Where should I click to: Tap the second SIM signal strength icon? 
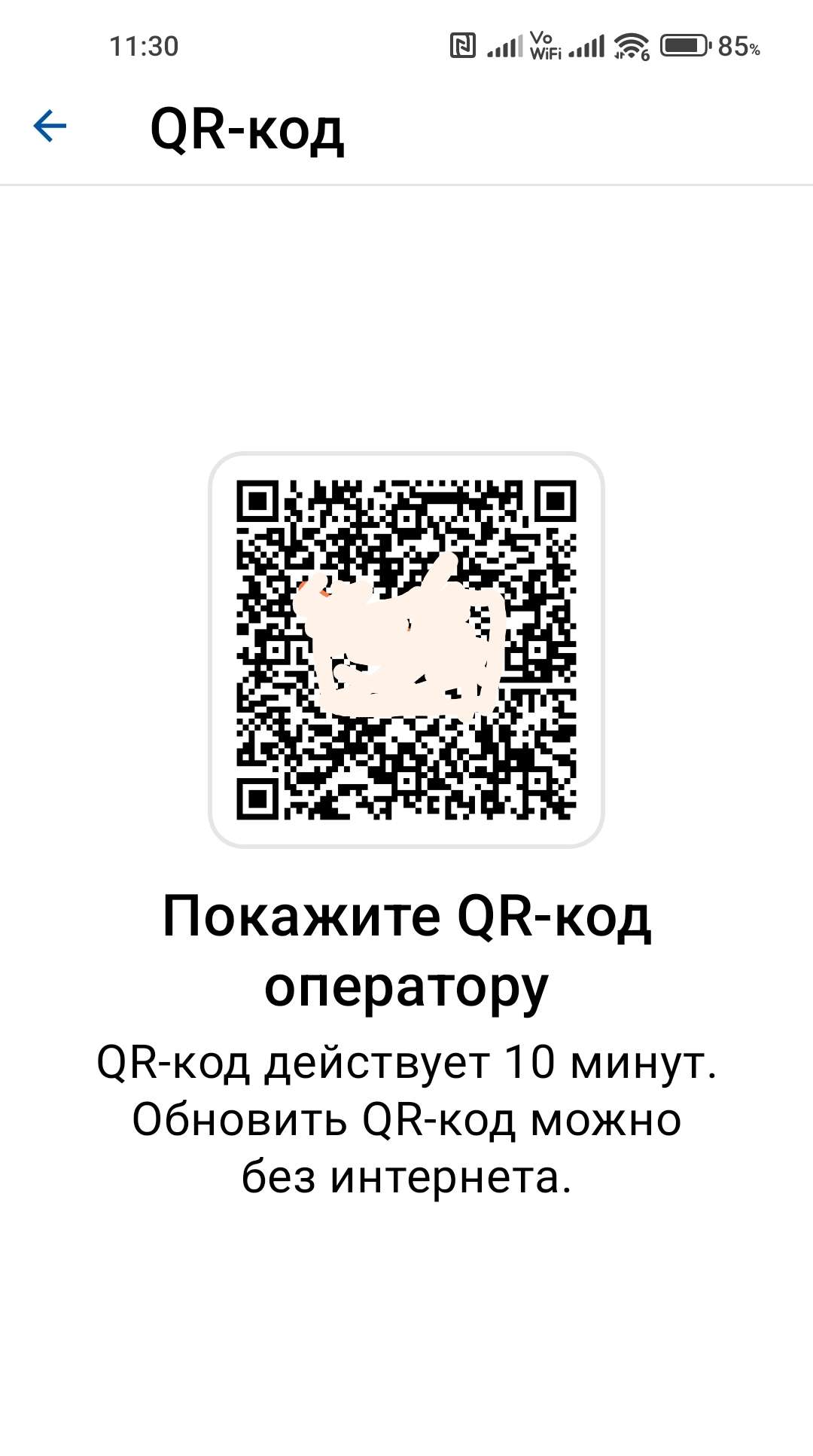(587, 47)
